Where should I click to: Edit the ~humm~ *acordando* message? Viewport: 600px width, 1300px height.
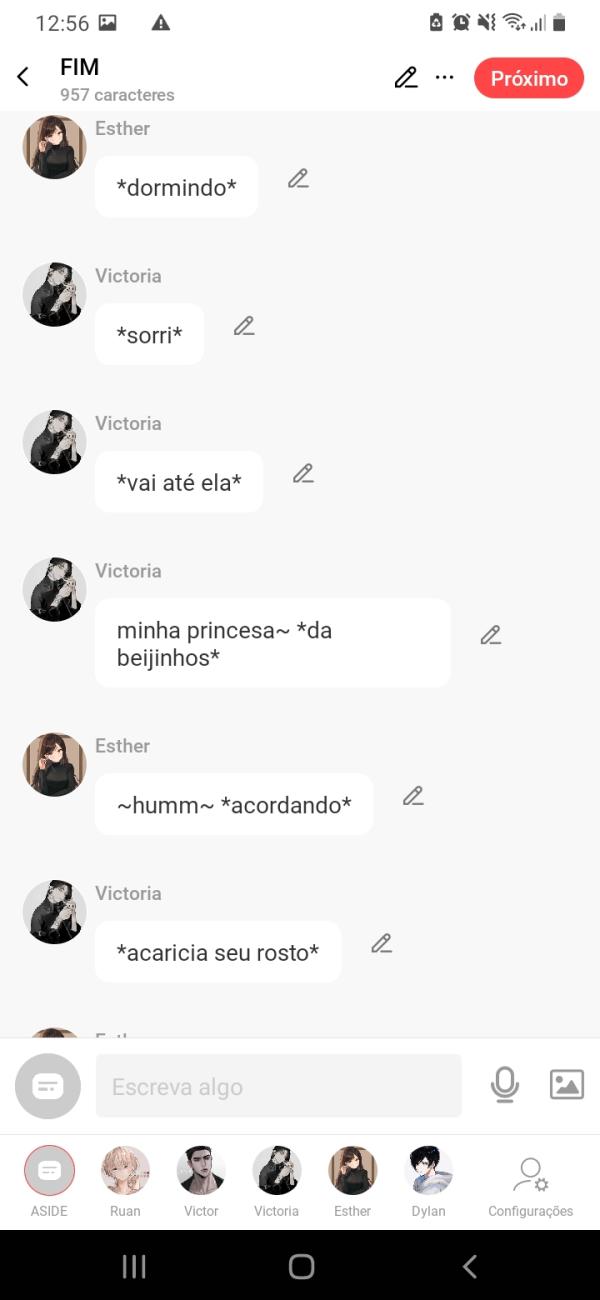click(x=413, y=796)
